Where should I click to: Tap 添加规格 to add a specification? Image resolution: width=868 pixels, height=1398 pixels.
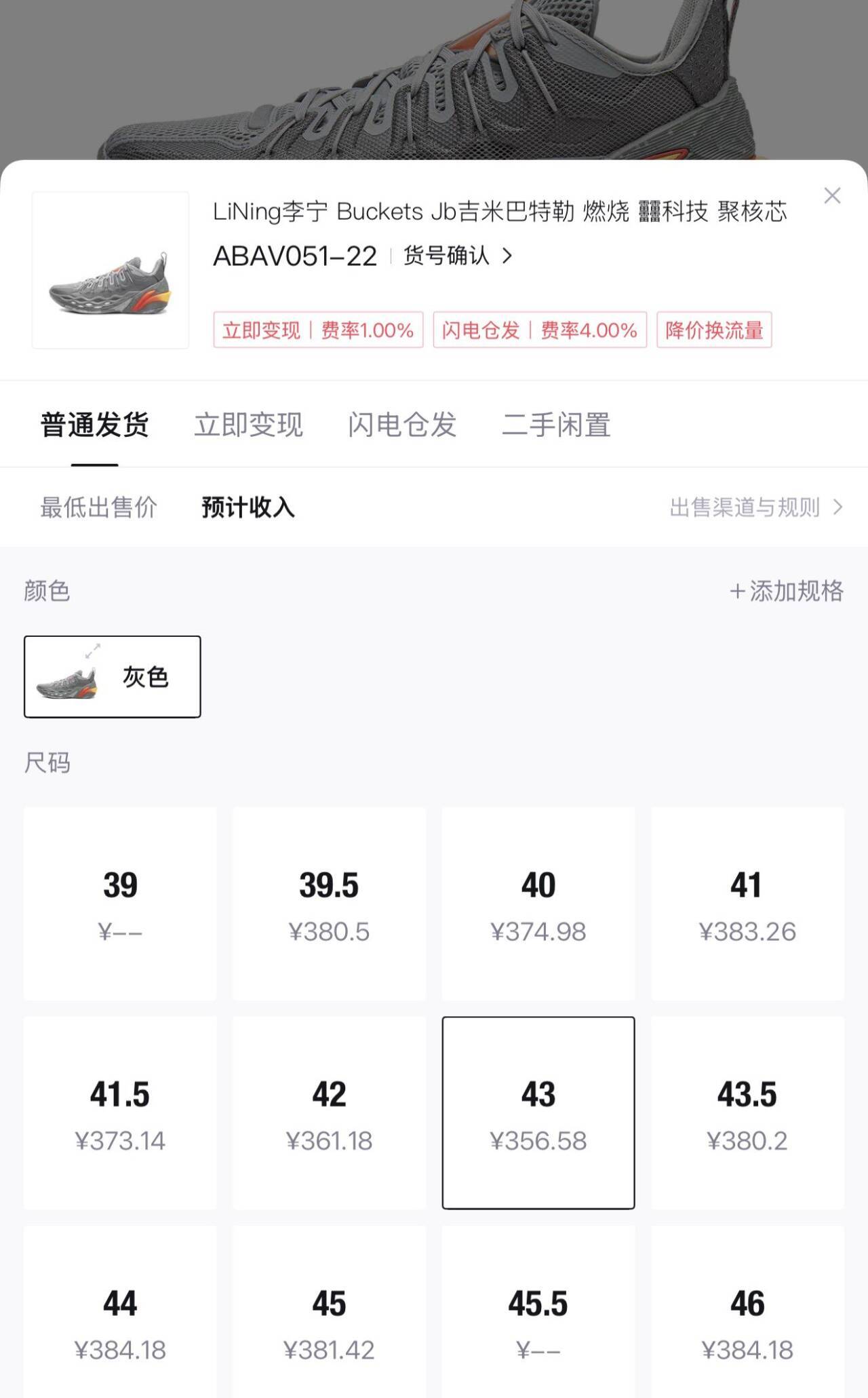pyautogui.click(x=787, y=591)
